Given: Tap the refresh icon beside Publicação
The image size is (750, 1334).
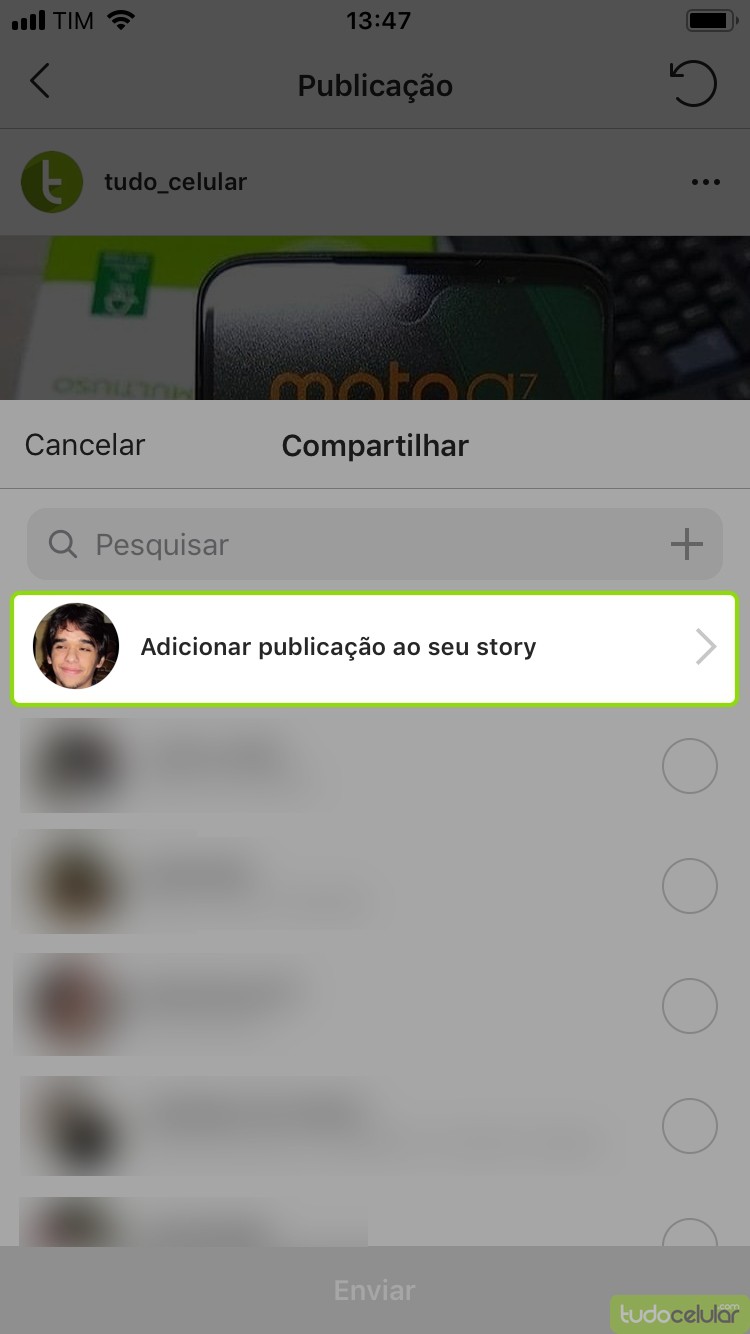Looking at the screenshot, I should coord(692,84).
